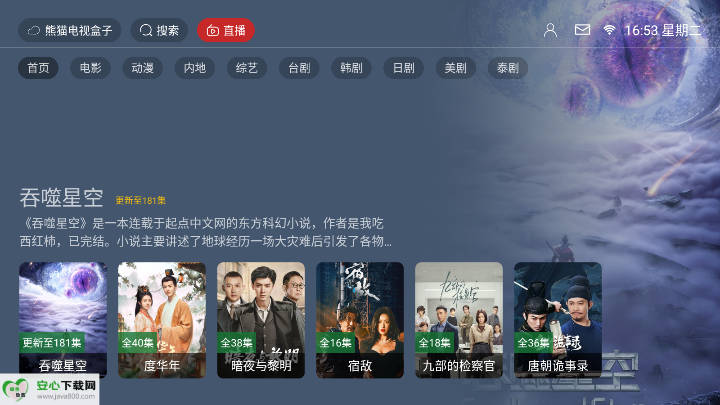This screenshot has width=720, height=405.
Task: Switch to the 内地 tab
Action: 194,68
